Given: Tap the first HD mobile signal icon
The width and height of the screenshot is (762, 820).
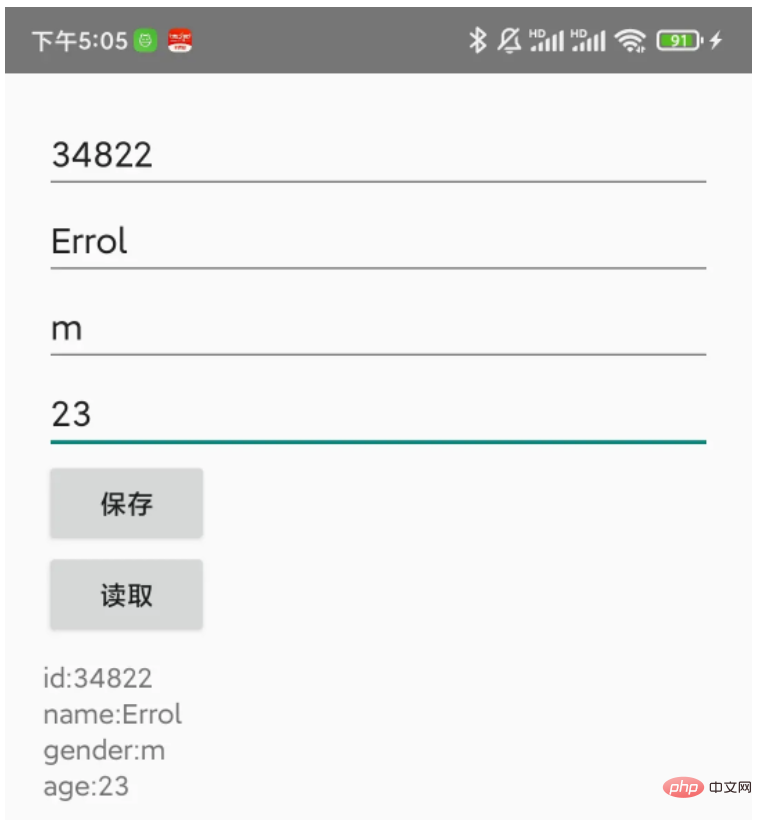Looking at the screenshot, I should pyautogui.click(x=545, y=40).
